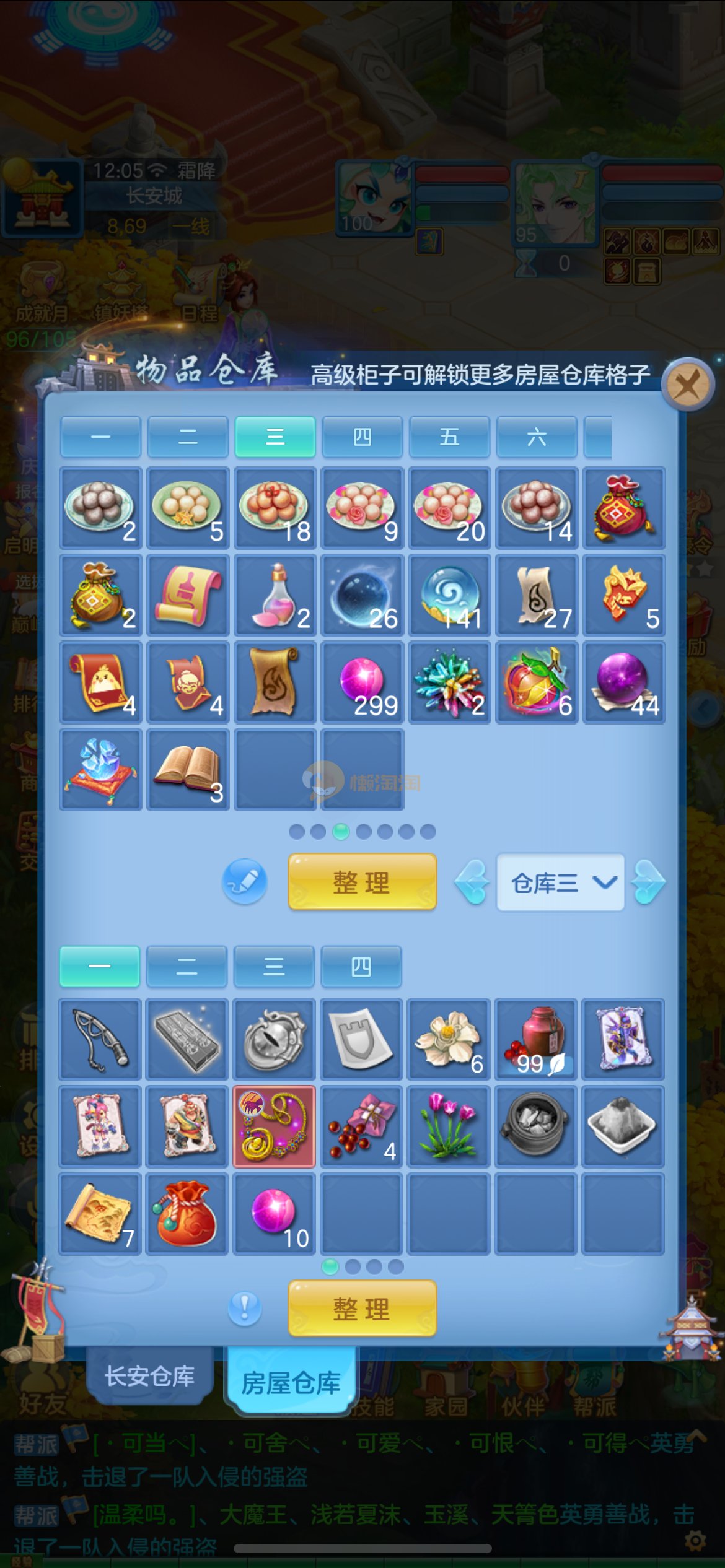The image size is (725, 1568).
Task: Switch to bag page tab 二
Action: tap(187, 967)
